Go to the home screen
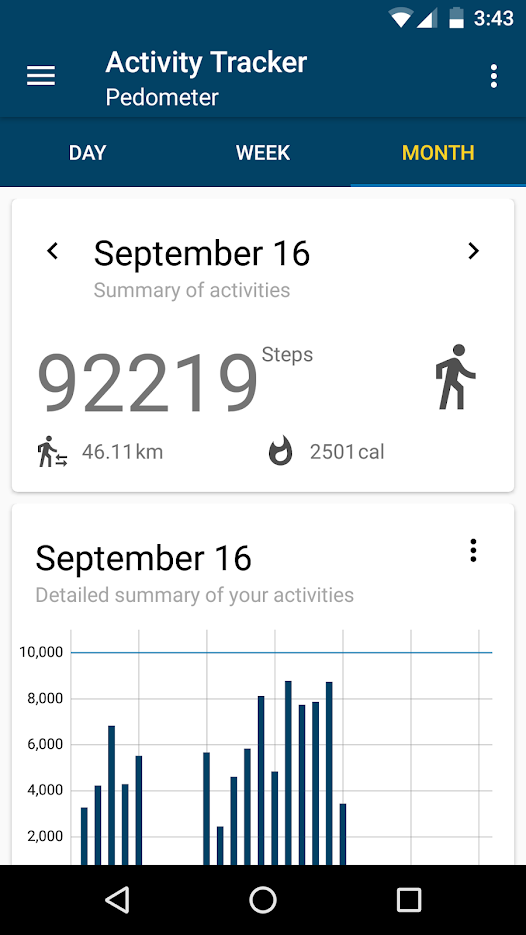Image resolution: width=526 pixels, height=935 pixels. (x=263, y=899)
